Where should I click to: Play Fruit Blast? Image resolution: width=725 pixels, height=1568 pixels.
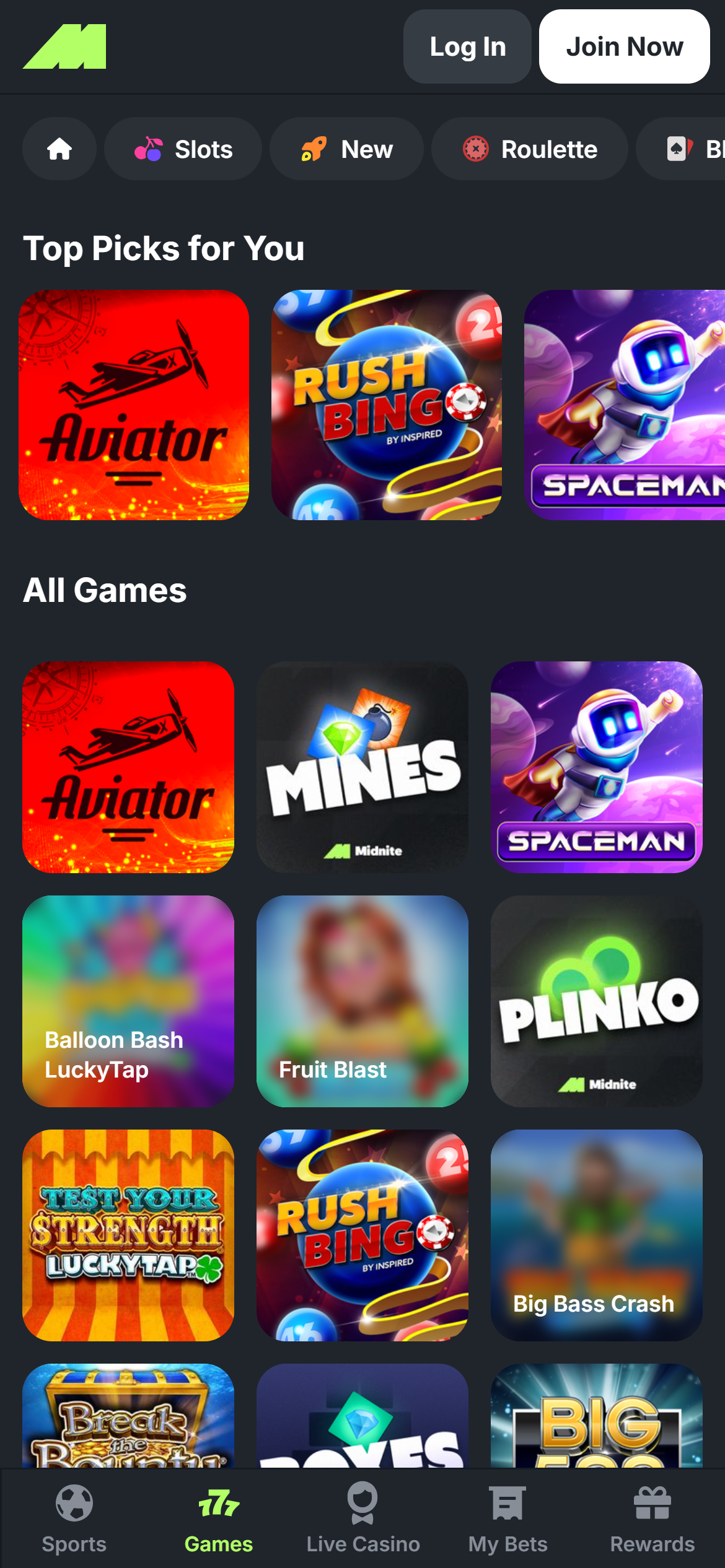point(362,1001)
